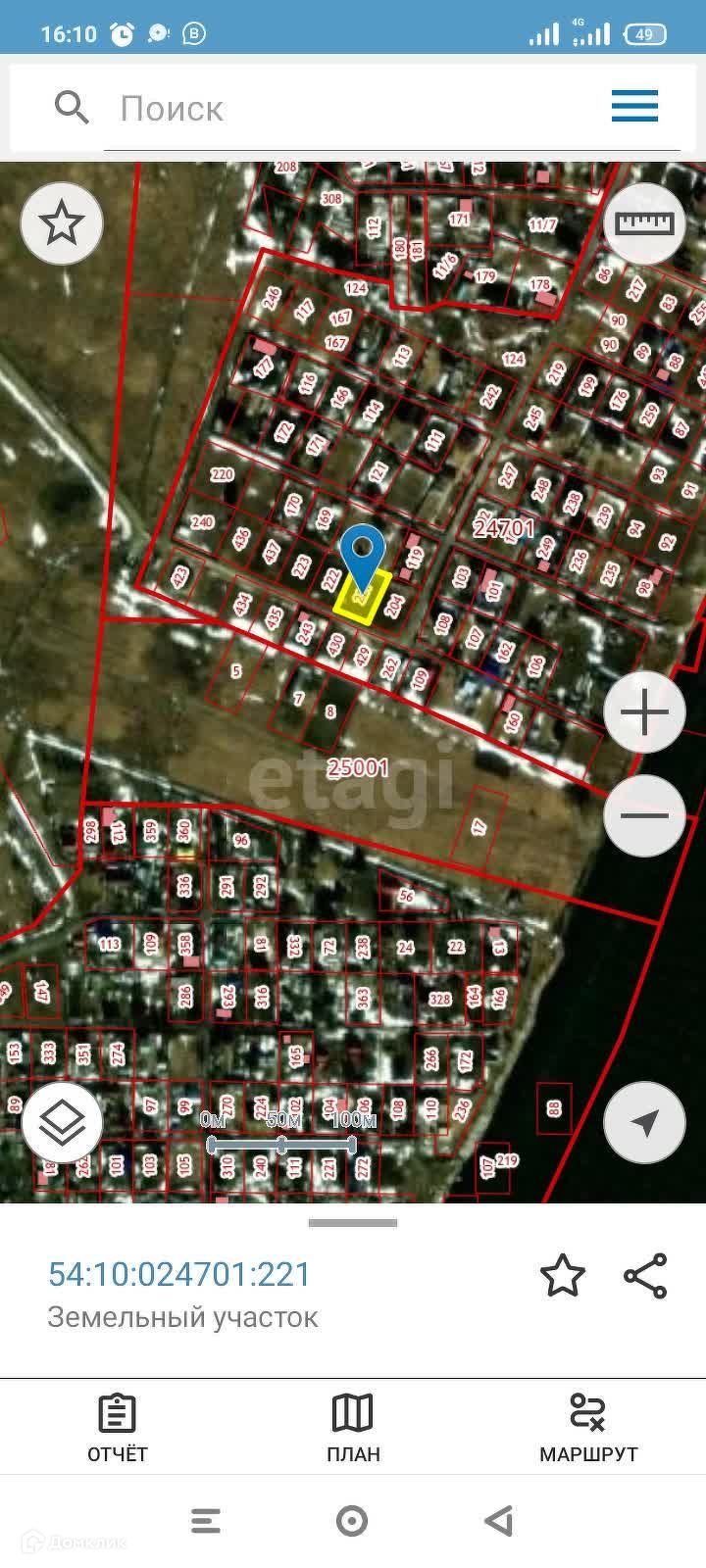Zoom out with the minus button
The height and width of the screenshot is (1568, 706).
644,815
